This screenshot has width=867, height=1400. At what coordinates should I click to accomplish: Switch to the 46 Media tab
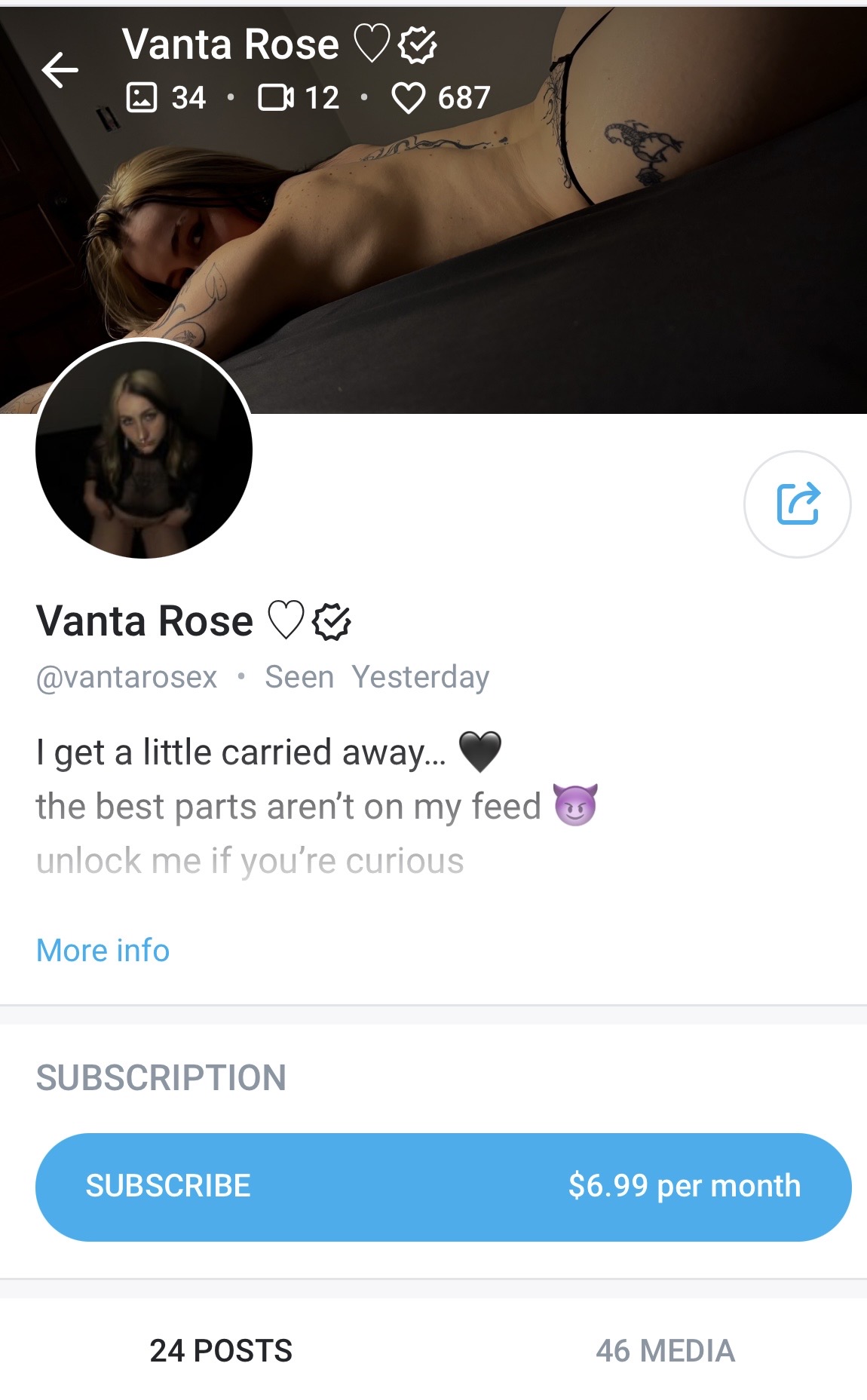click(665, 1351)
